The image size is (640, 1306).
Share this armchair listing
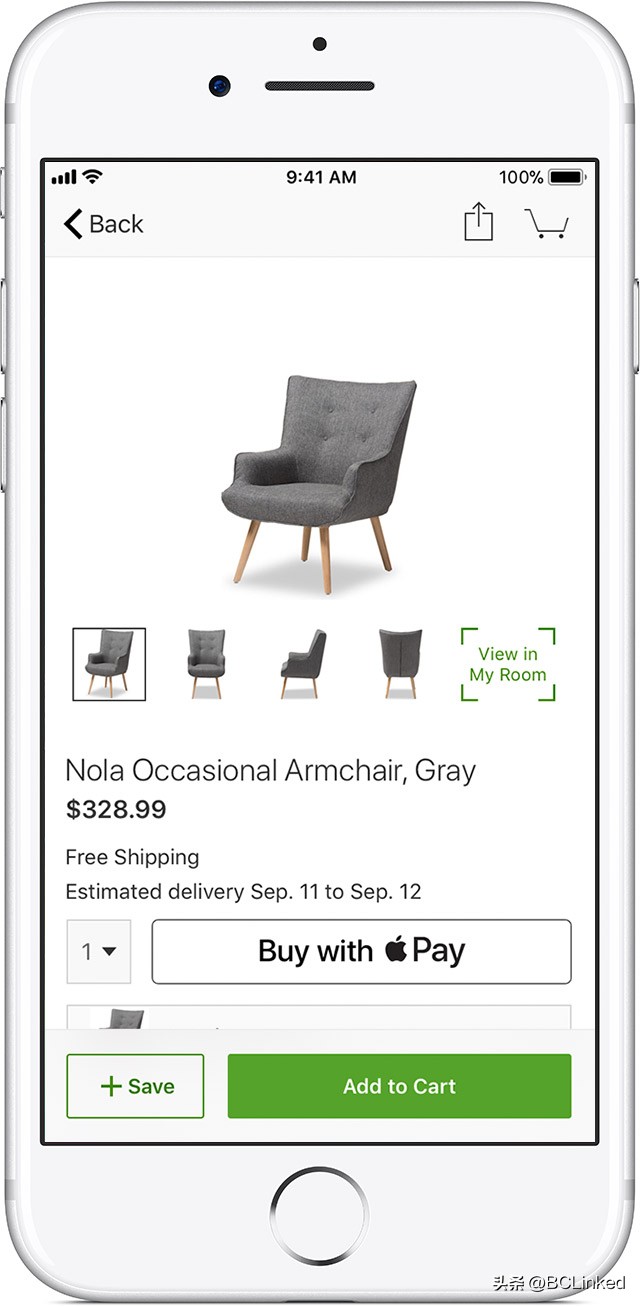pos(479,222)
